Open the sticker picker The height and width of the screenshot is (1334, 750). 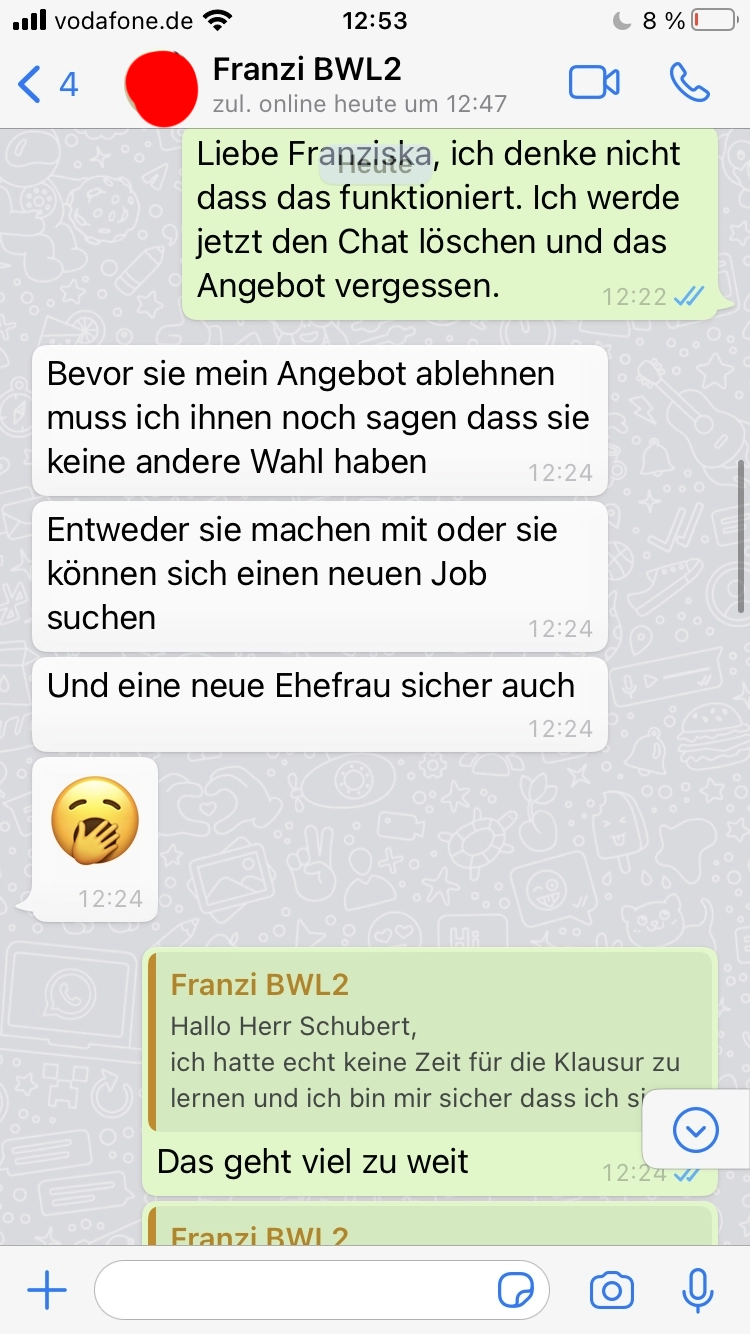(x=516, y=1291)
